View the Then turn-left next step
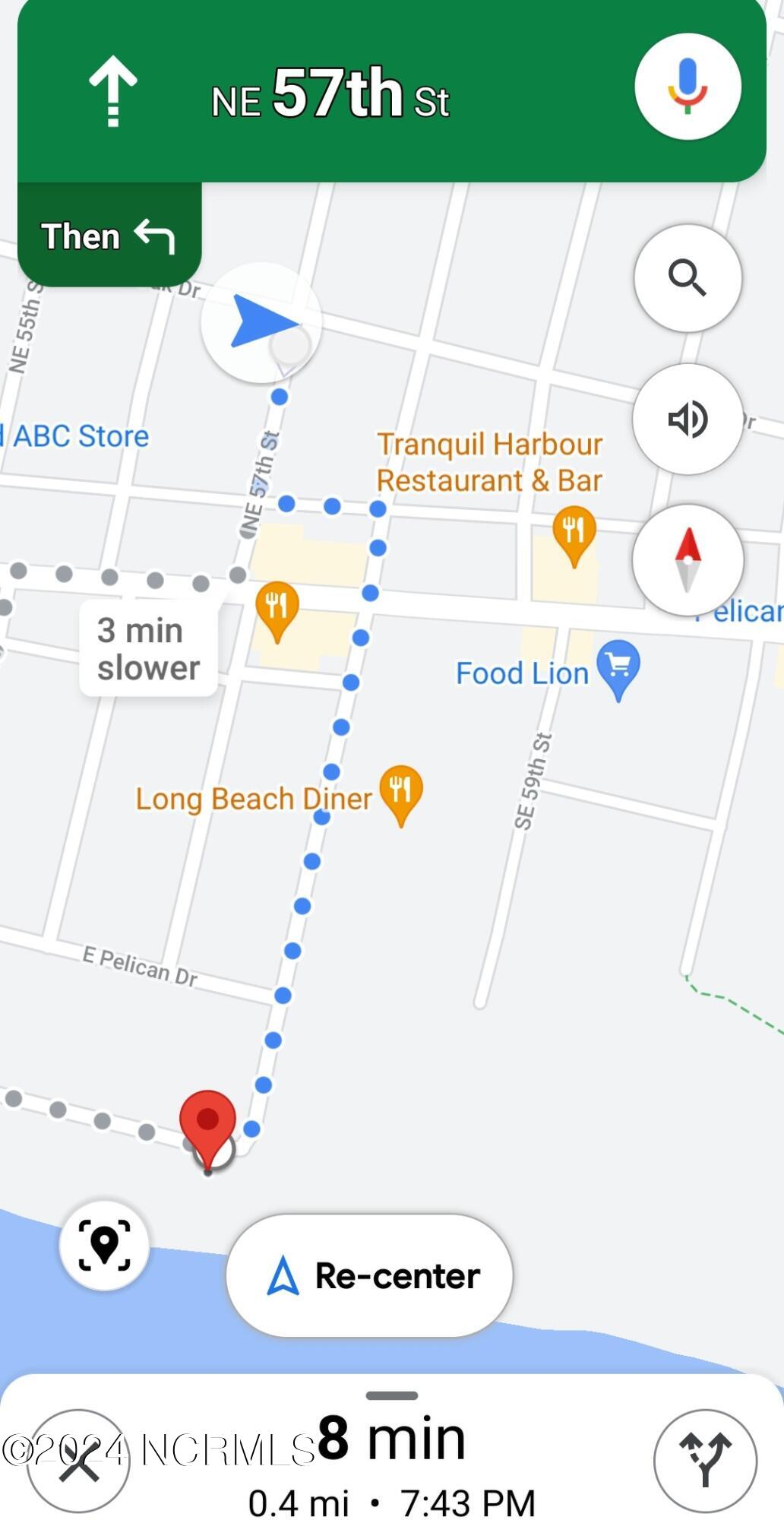This screenshot has width=784, height=1520. click(109, 236)
